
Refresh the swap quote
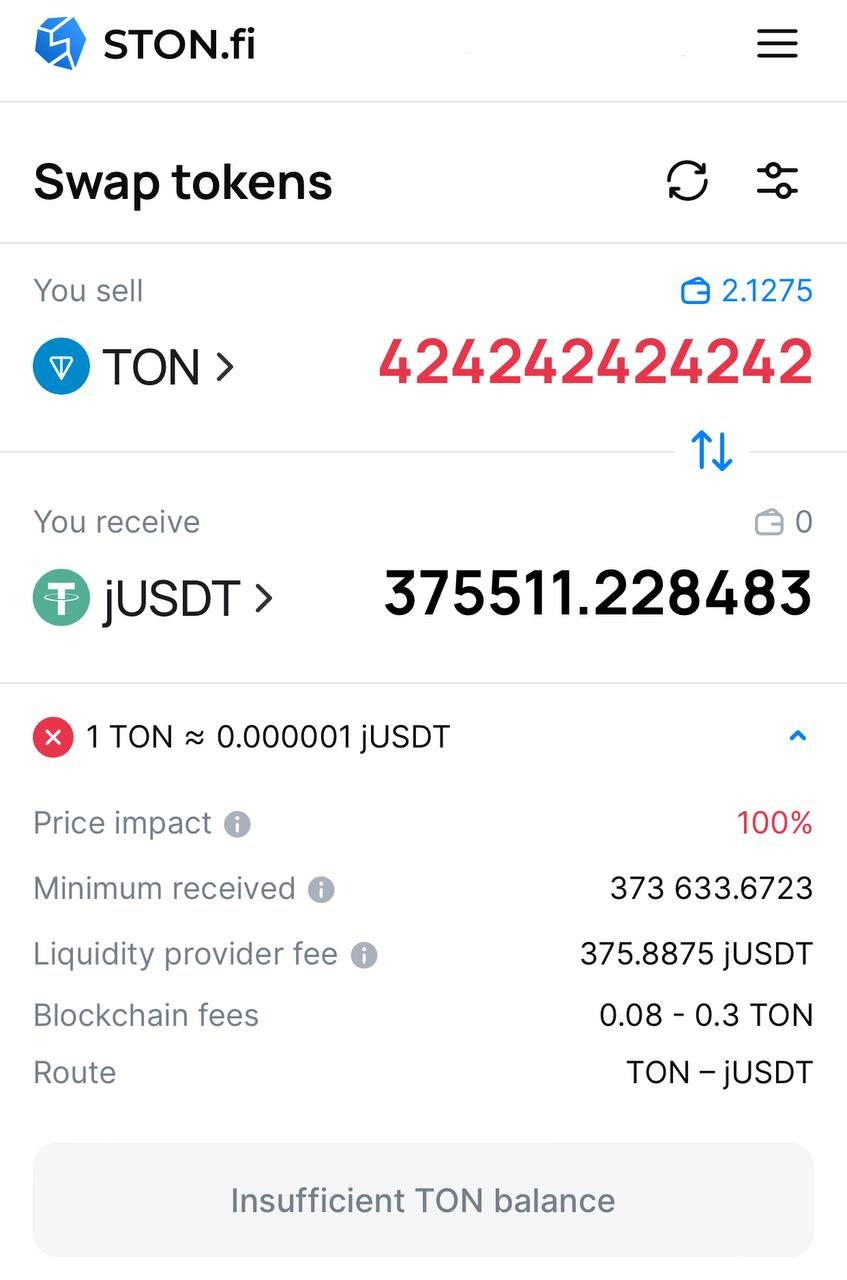point(687,181)
